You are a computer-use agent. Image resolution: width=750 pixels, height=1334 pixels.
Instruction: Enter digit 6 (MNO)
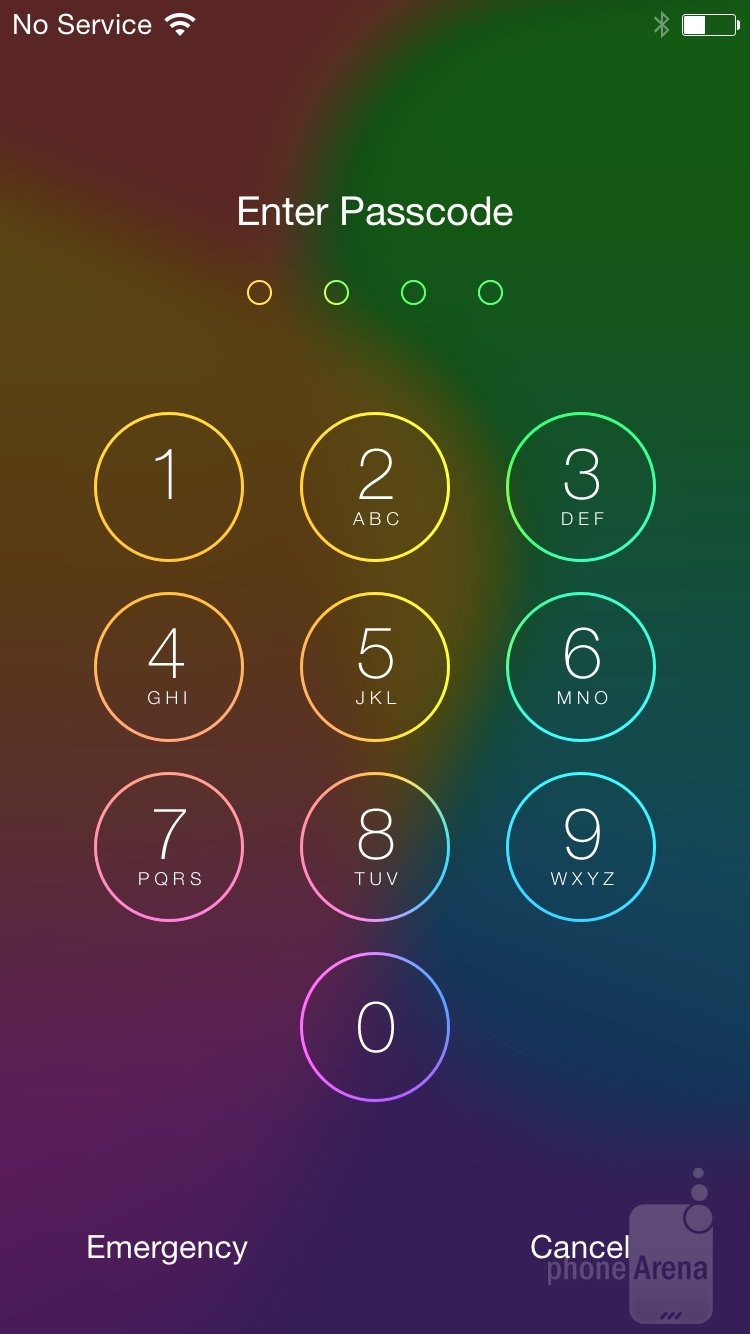[x=581, y=667]
